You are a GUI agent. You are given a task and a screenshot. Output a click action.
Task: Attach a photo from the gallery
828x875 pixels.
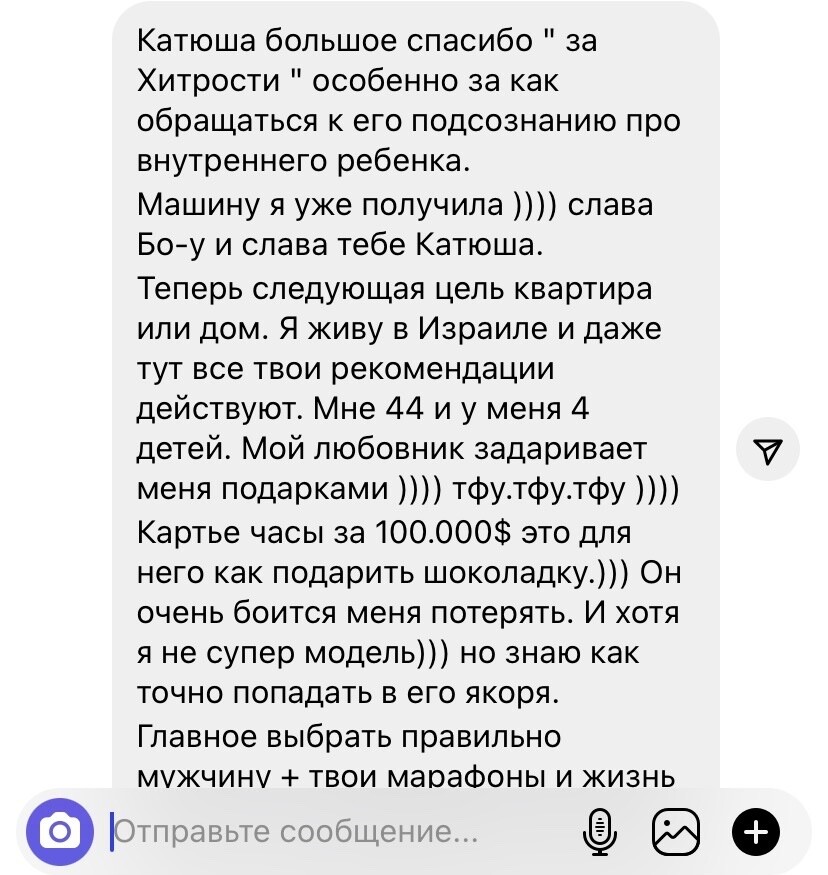point(676,831)
